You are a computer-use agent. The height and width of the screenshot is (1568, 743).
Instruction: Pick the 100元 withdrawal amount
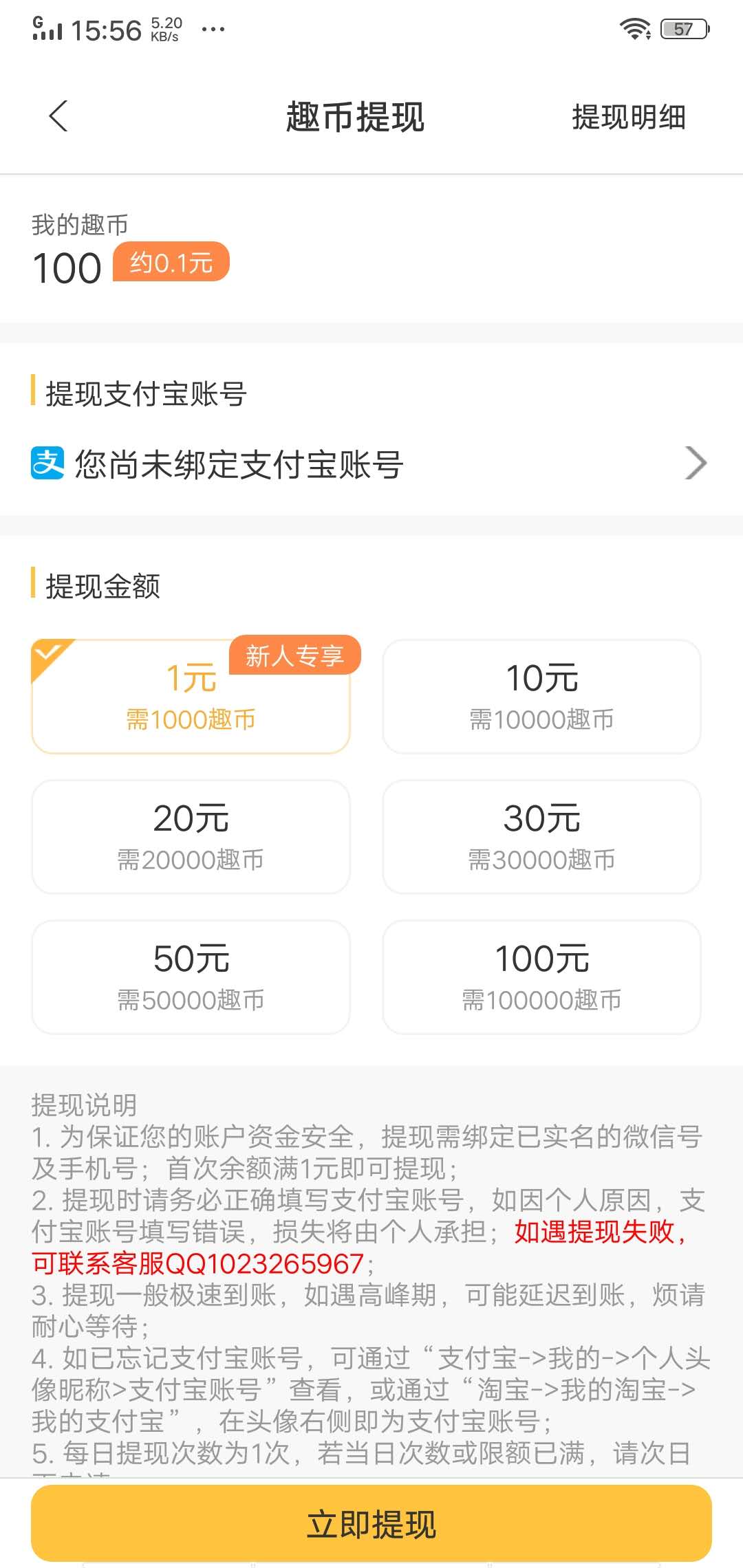coord(541,977)
